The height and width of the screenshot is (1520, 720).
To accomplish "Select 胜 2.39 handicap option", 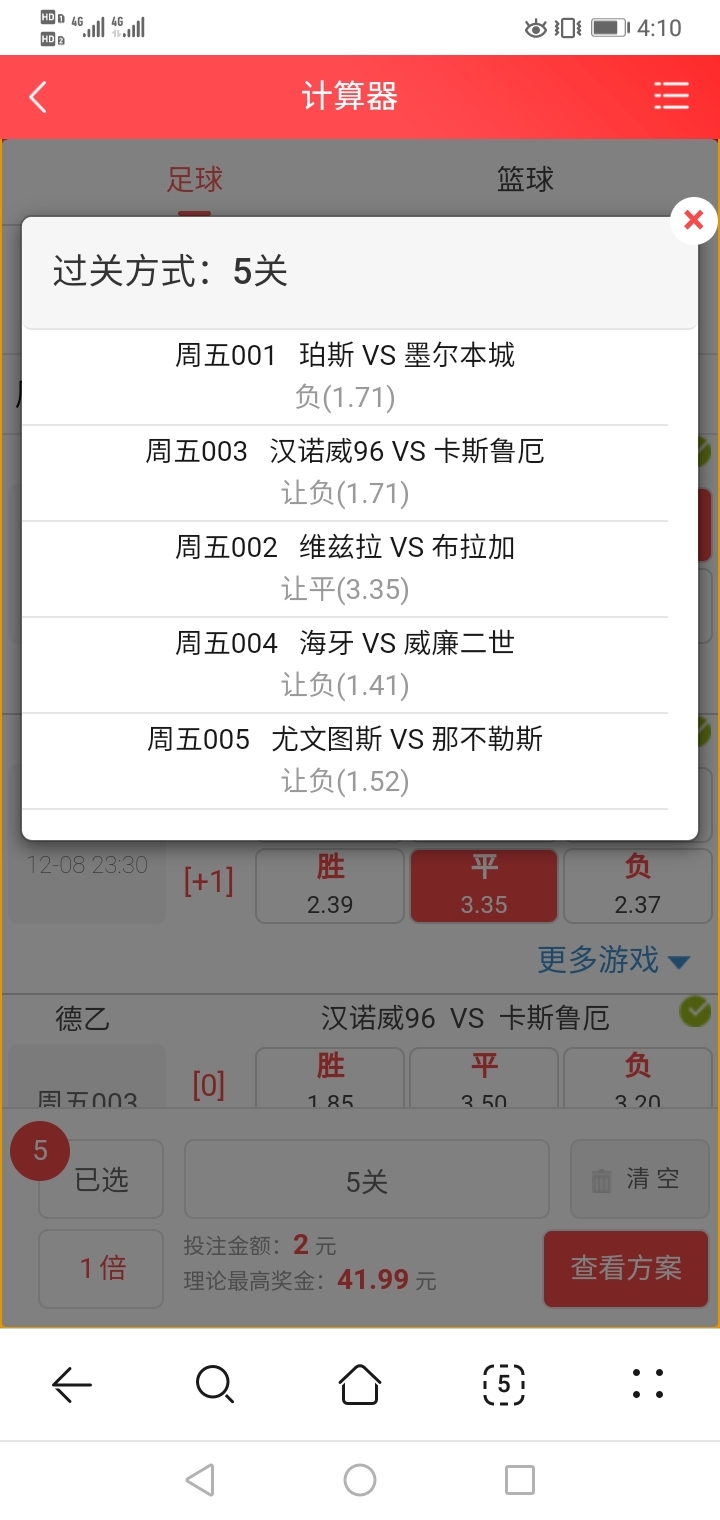I will coord(330,886).
